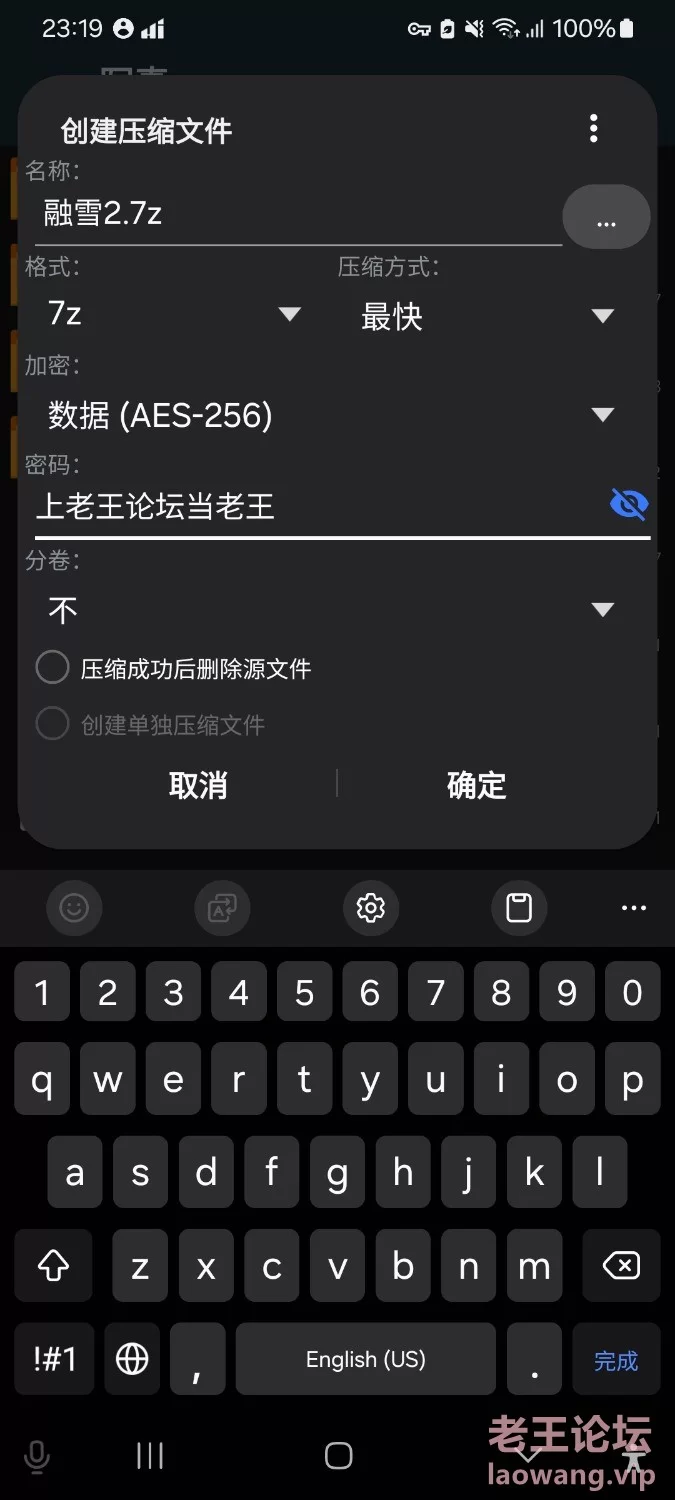Tap the backspace key

click(x=622, y=1267)
